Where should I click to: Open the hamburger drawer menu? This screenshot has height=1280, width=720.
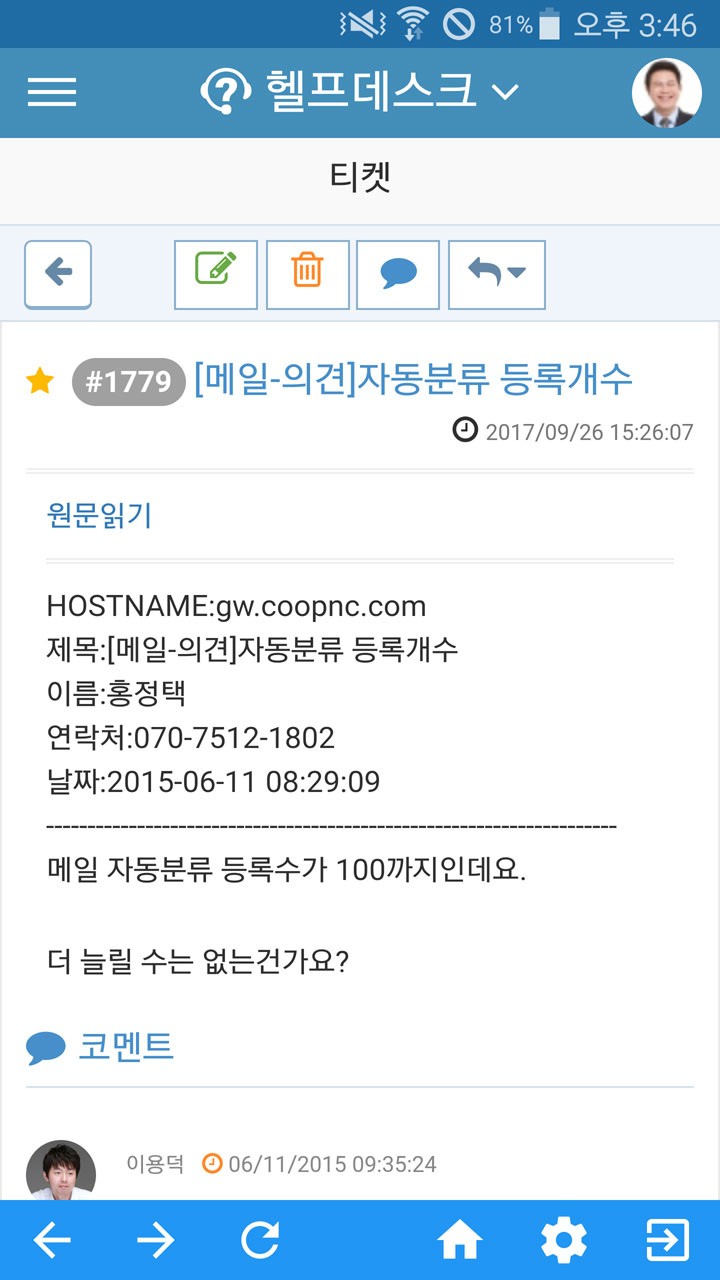(x=52, y=92)
